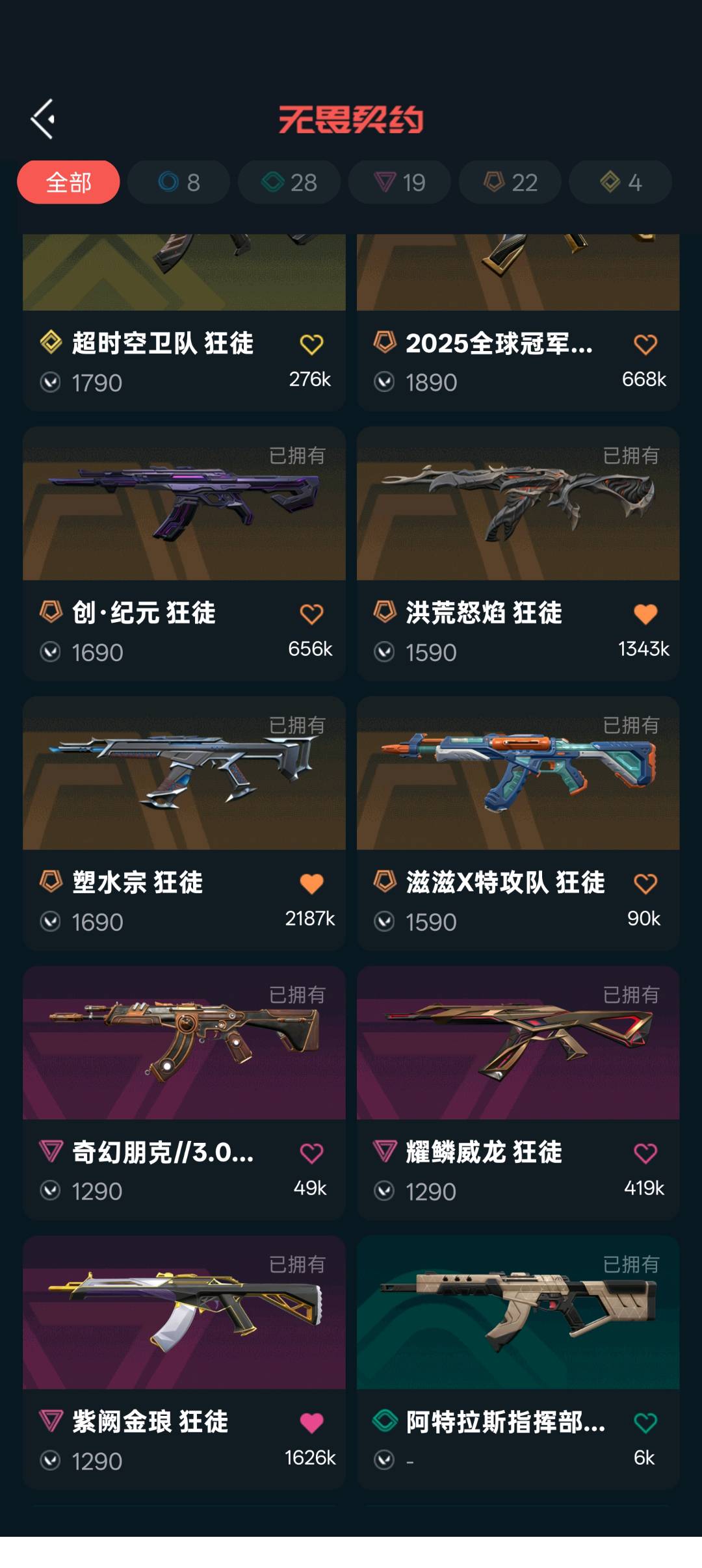Viewport: 702px width, 1568px height.
Task: Filter by the green tier showing 28
Action: click(x=289, y=183)
